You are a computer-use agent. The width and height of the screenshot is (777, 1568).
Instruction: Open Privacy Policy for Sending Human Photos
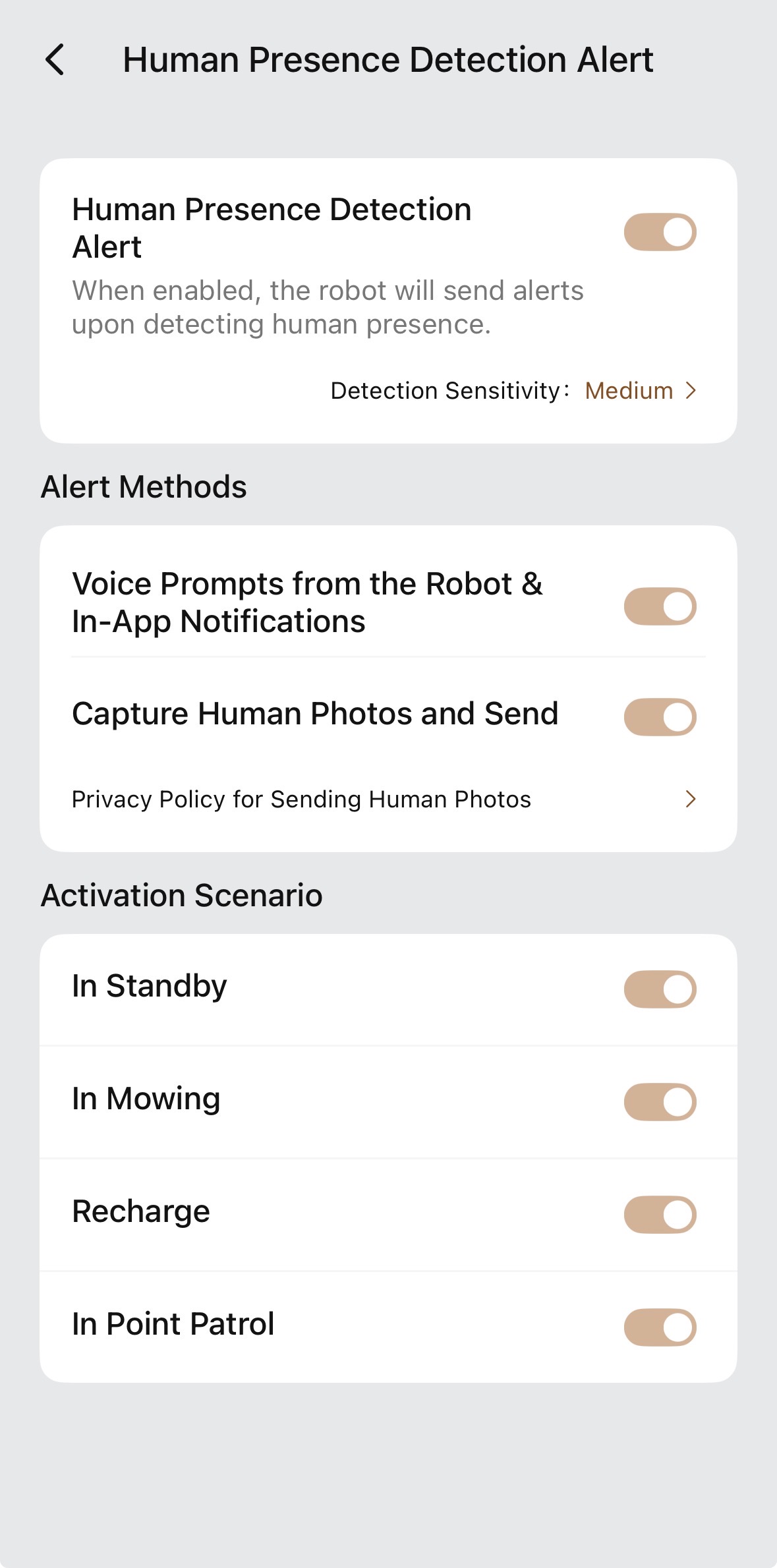click(x=384, y=799)
